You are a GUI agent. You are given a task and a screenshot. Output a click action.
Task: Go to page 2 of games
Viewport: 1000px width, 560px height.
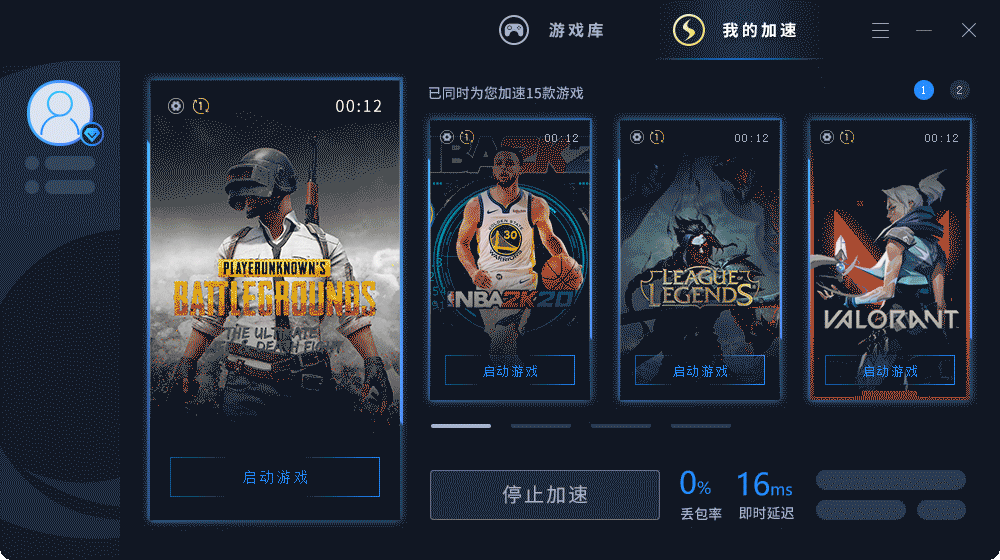coord(959,90)
